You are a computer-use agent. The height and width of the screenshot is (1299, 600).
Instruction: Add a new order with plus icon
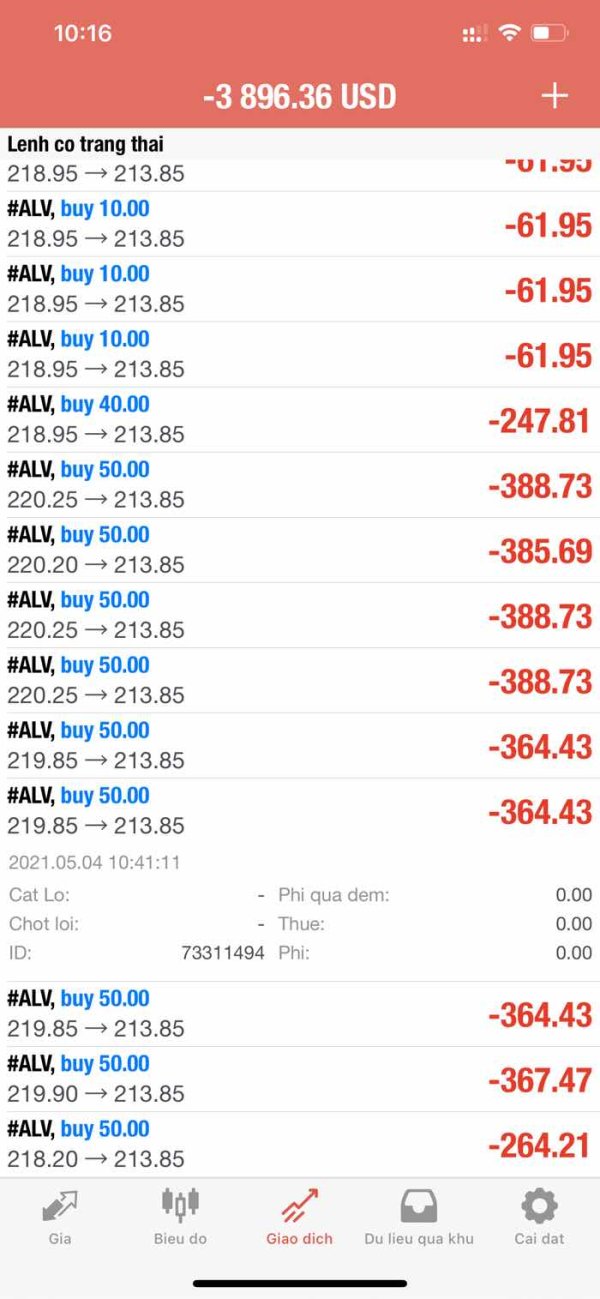[554, 96]
